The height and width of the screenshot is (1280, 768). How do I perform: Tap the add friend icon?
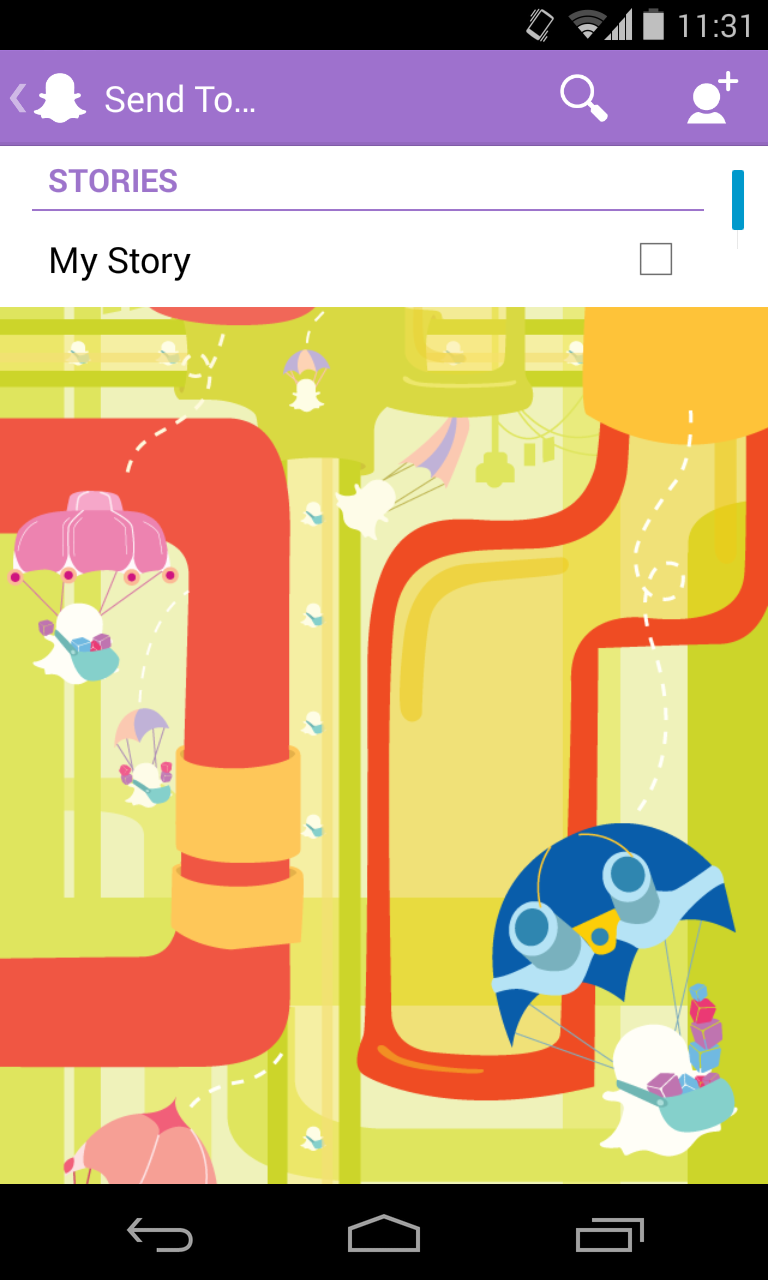(711, 99)
